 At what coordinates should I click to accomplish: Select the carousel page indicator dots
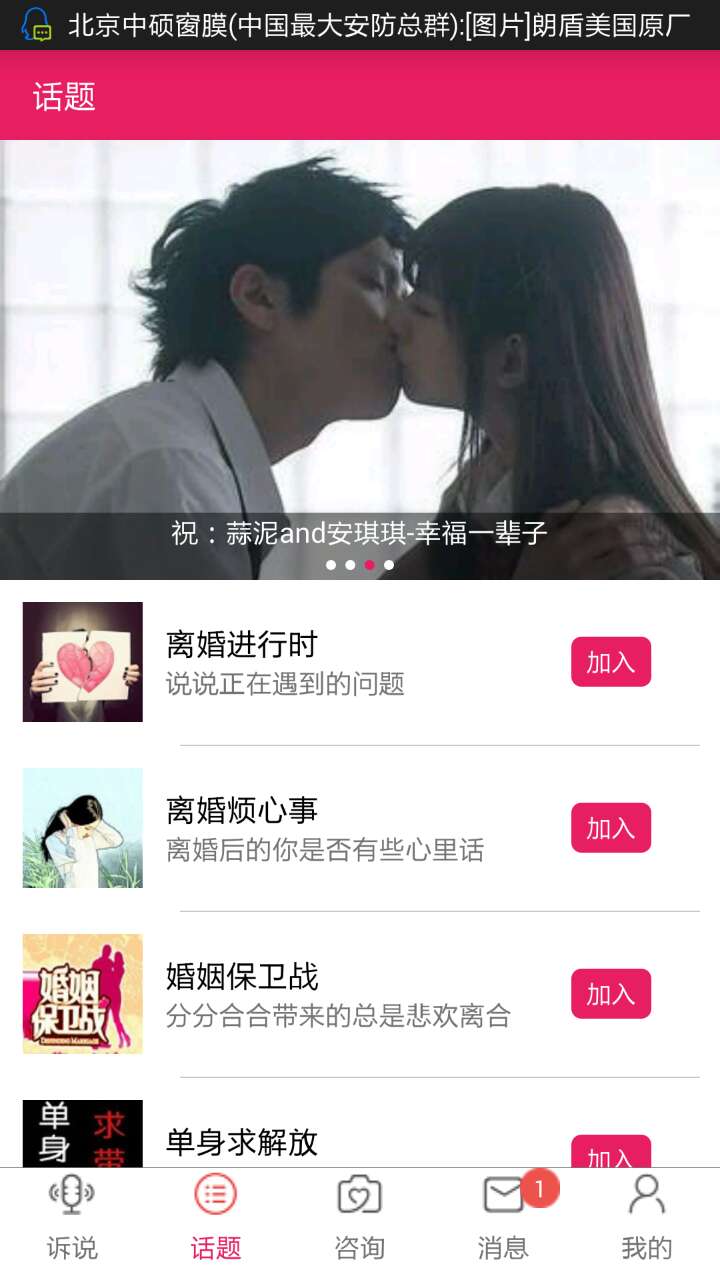pyautogui.click(x=360, y=565)
